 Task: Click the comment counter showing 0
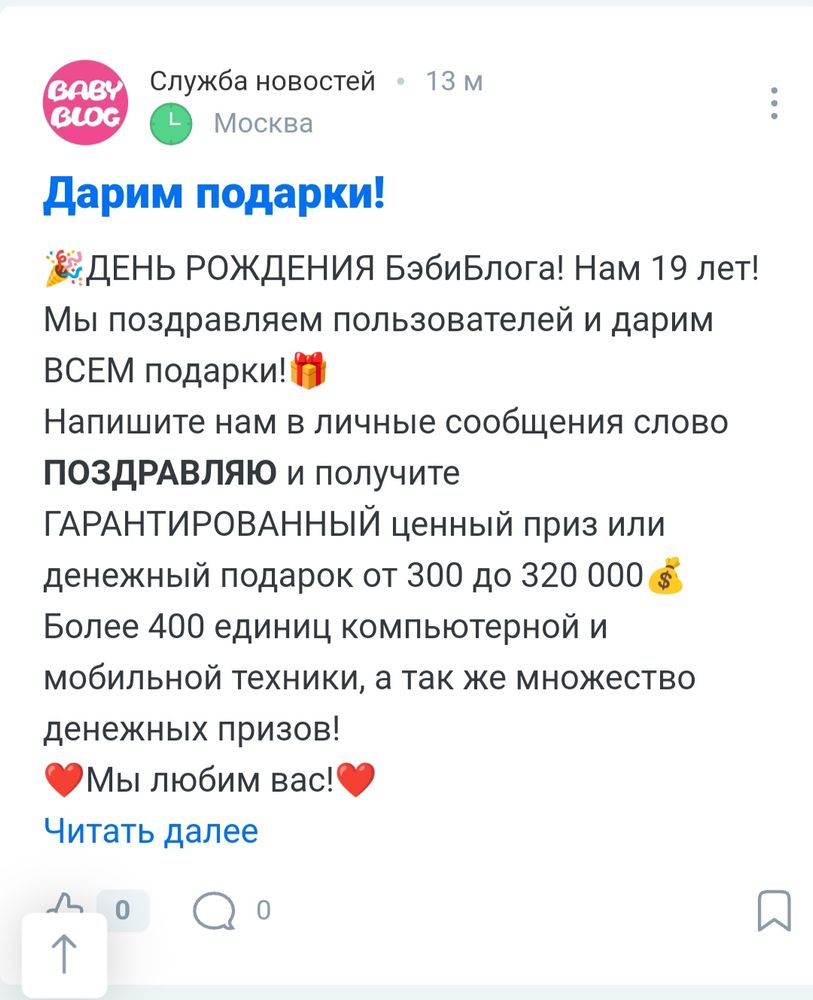pyautogui.click(x=262, y=908)
